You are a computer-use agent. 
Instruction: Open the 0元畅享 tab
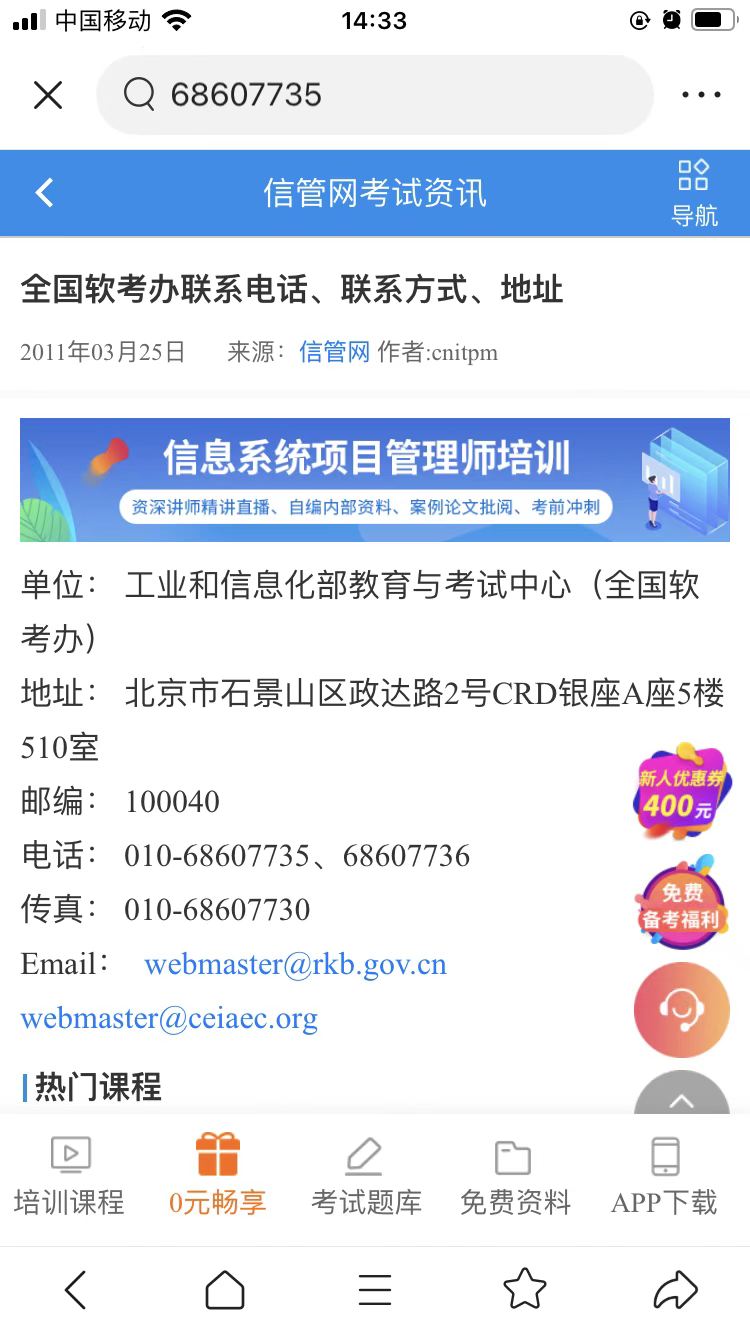coord(217,1177)
